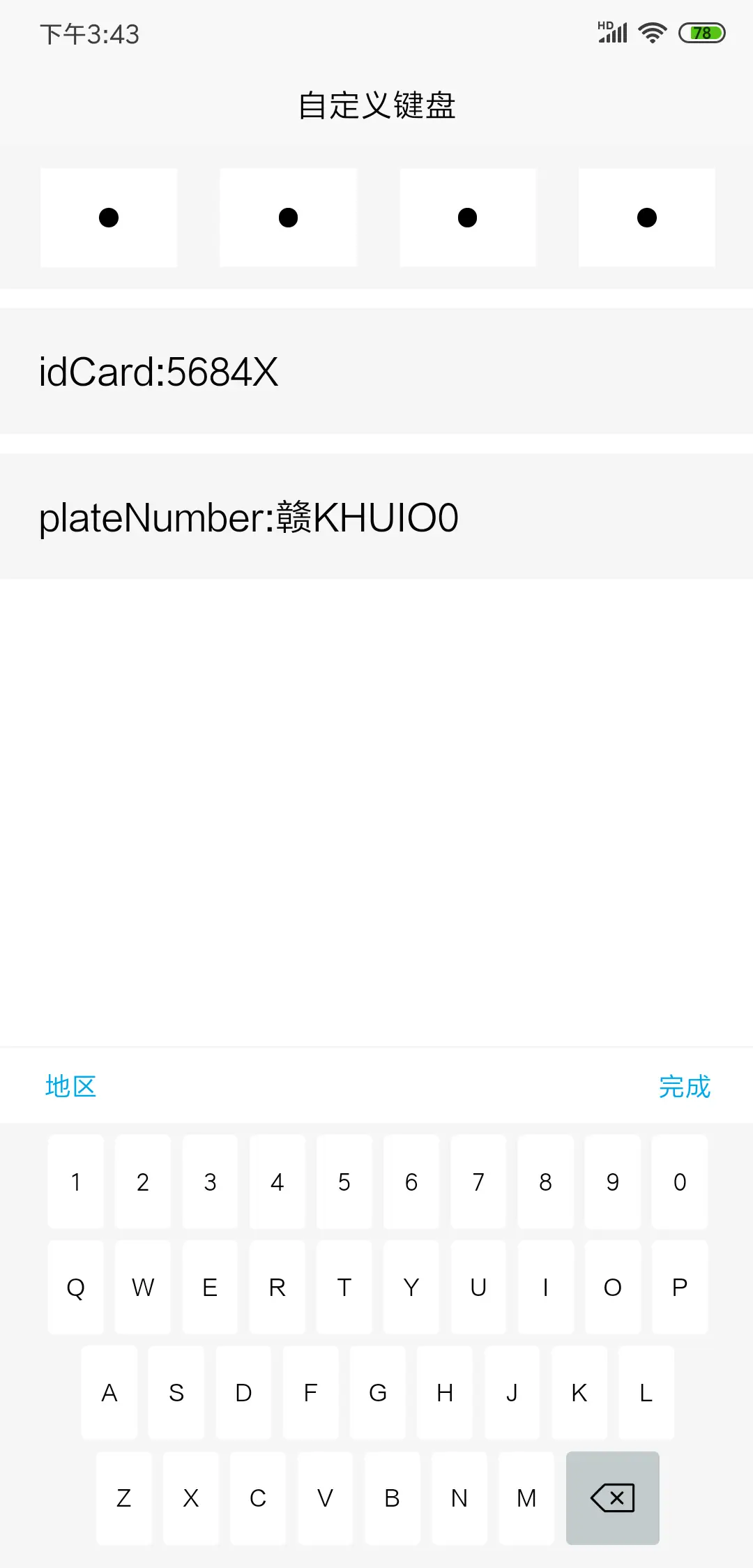This screenshot has width=753, height=1568.
Task: Type the letter V
Action: click(x=325, y=1498)
